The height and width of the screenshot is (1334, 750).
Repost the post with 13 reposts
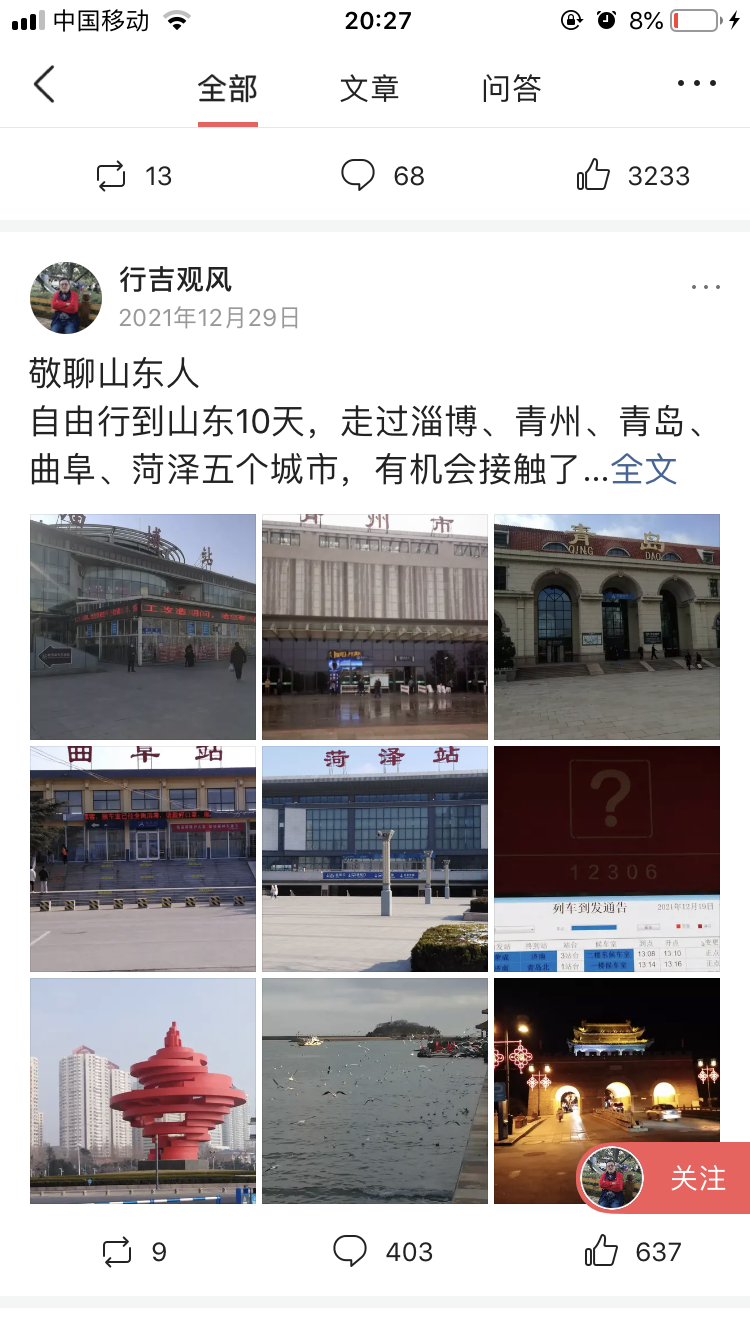(x=134, y=176)
